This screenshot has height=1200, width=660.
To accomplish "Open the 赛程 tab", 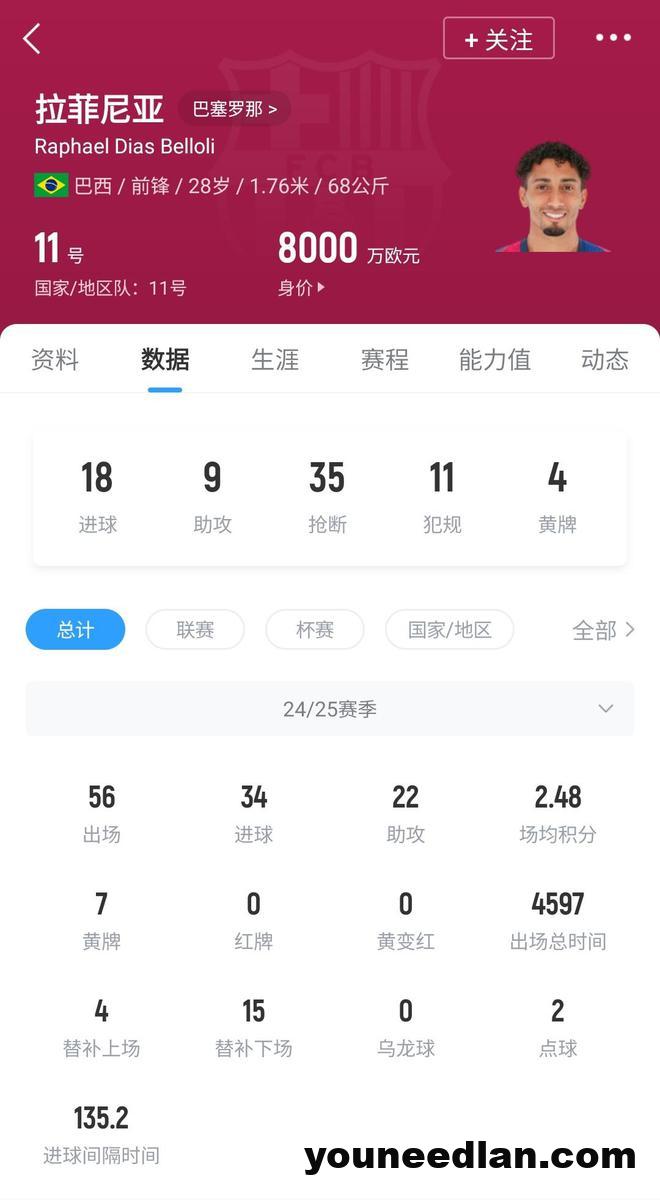I will [385, 360].
